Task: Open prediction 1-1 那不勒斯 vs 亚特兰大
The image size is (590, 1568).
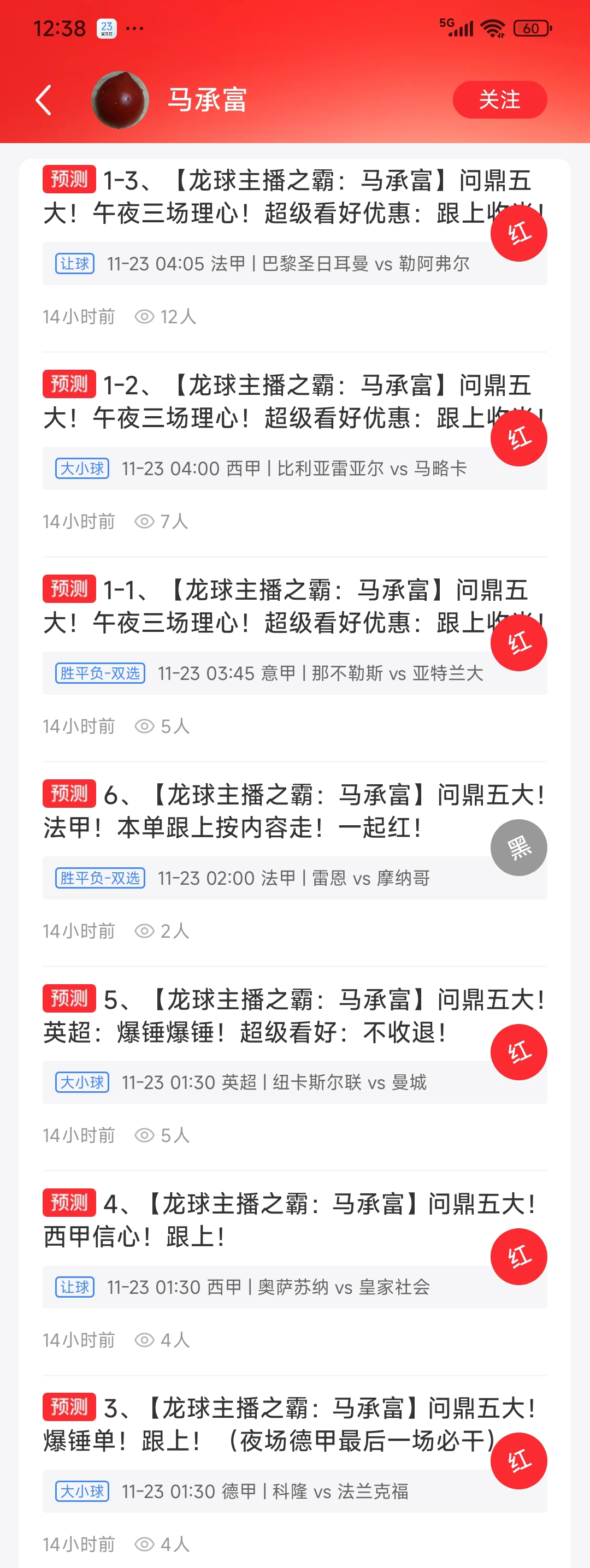Action: pyautogui.click(x=286, y=607)
